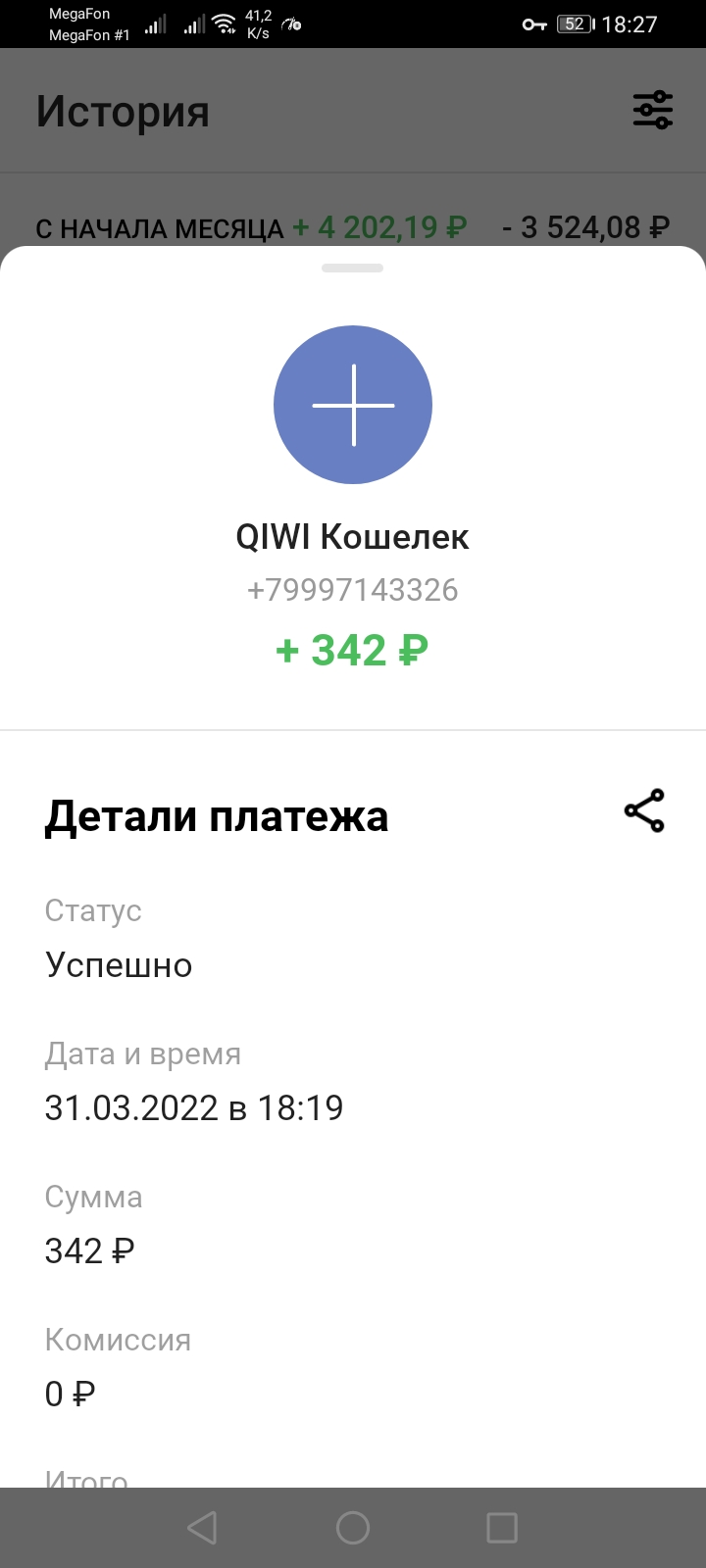Viewport: 706px width, 1568px height.
Task: Share the payment details
Action: (644, 811)
